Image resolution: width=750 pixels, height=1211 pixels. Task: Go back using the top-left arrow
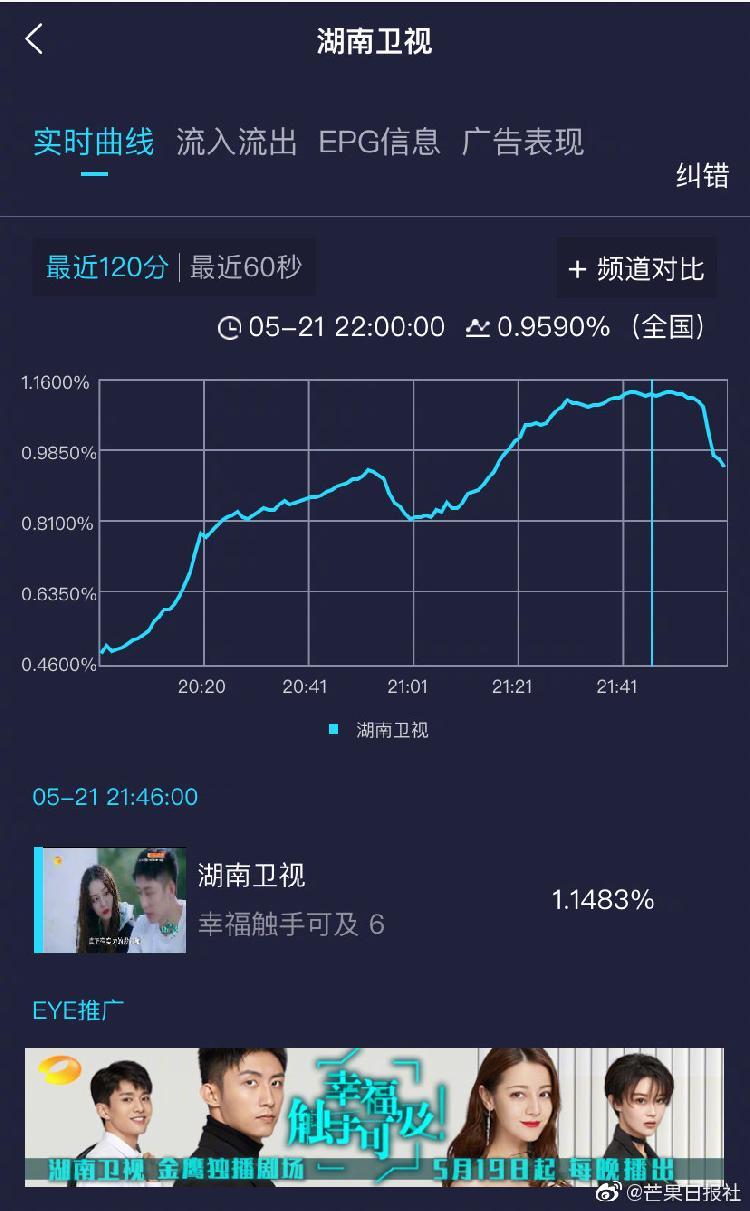point(35,40)
